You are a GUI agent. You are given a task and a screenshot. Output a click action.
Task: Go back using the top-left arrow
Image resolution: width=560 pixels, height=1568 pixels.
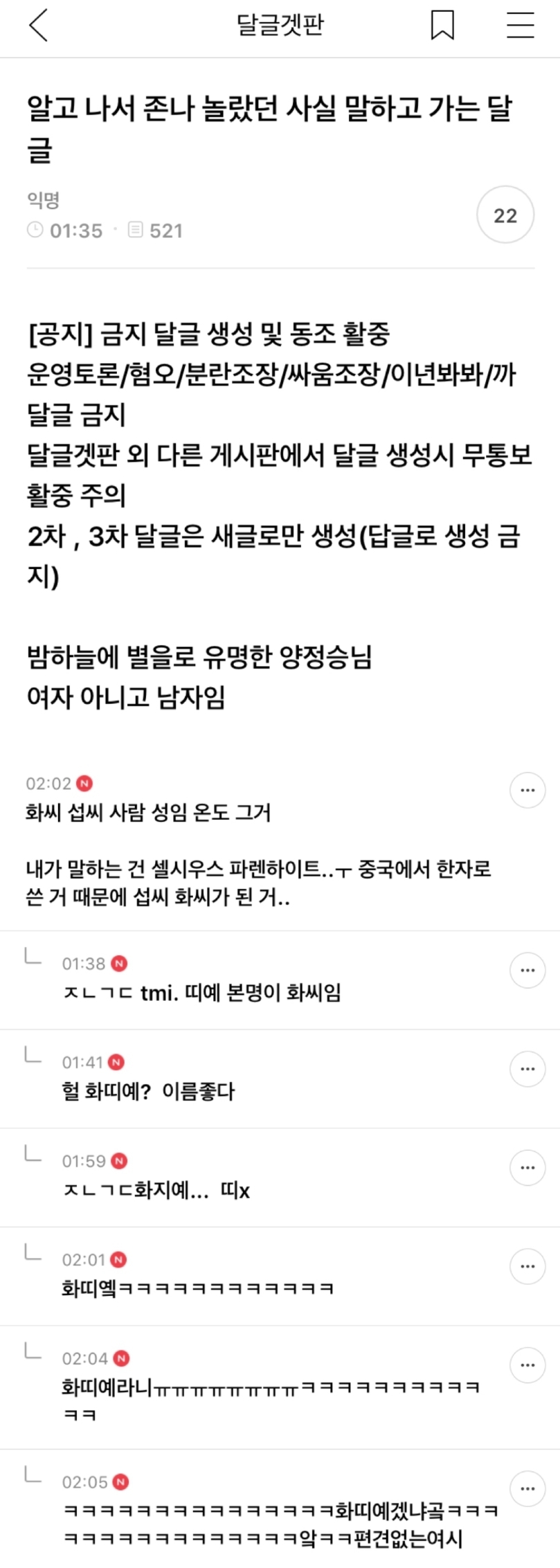39,26
